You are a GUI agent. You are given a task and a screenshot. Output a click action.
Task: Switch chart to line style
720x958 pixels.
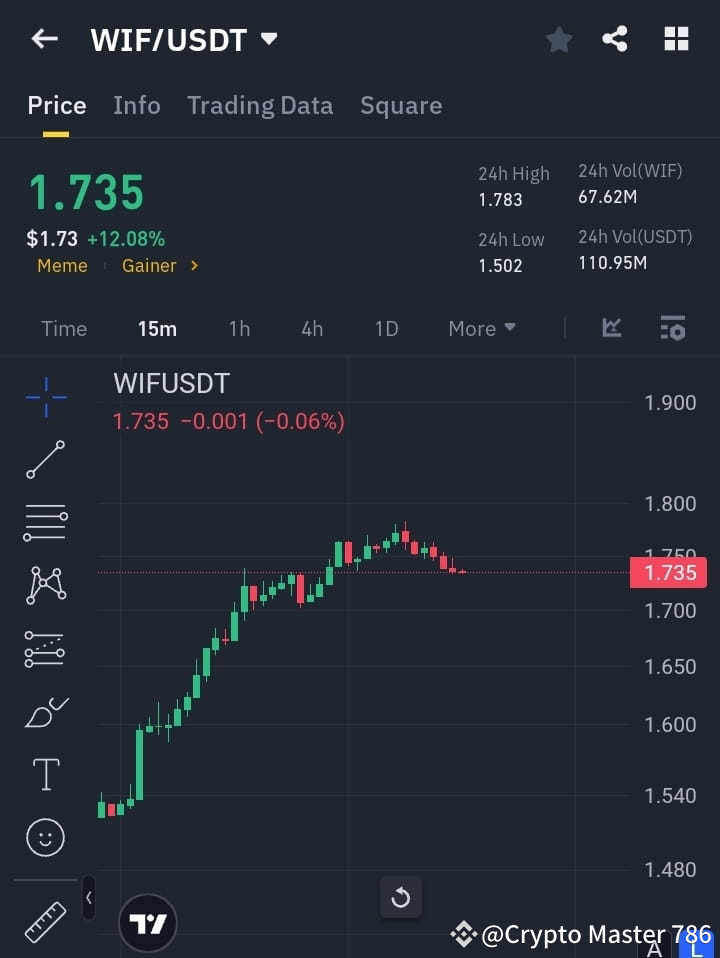tap(611, 328)
